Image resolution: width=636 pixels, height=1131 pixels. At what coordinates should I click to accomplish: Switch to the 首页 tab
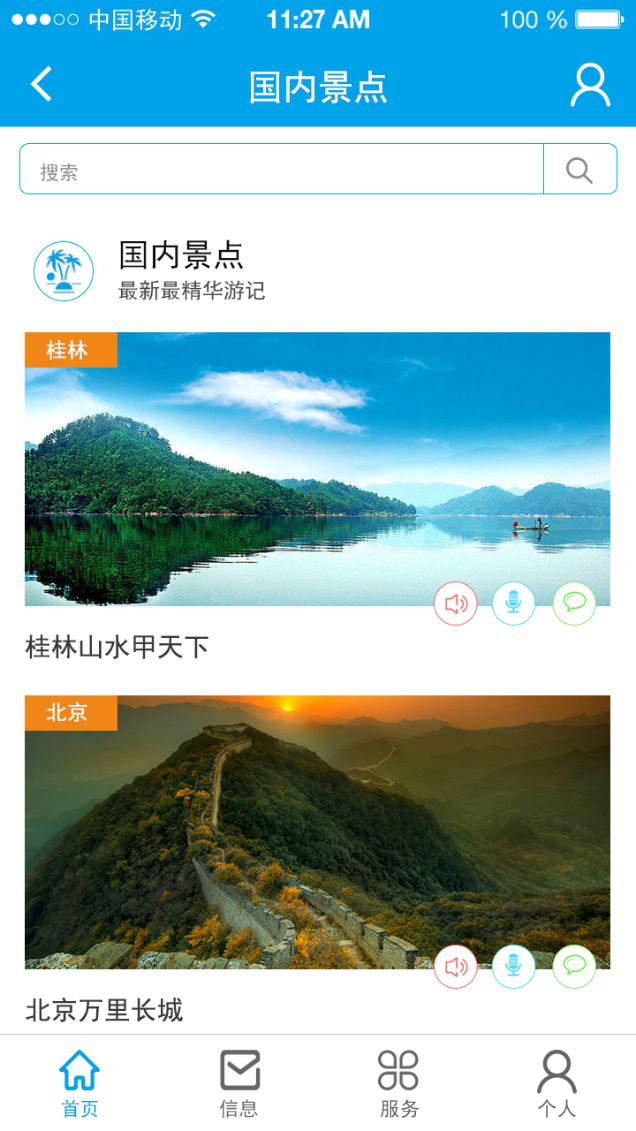coord(79,1082)
